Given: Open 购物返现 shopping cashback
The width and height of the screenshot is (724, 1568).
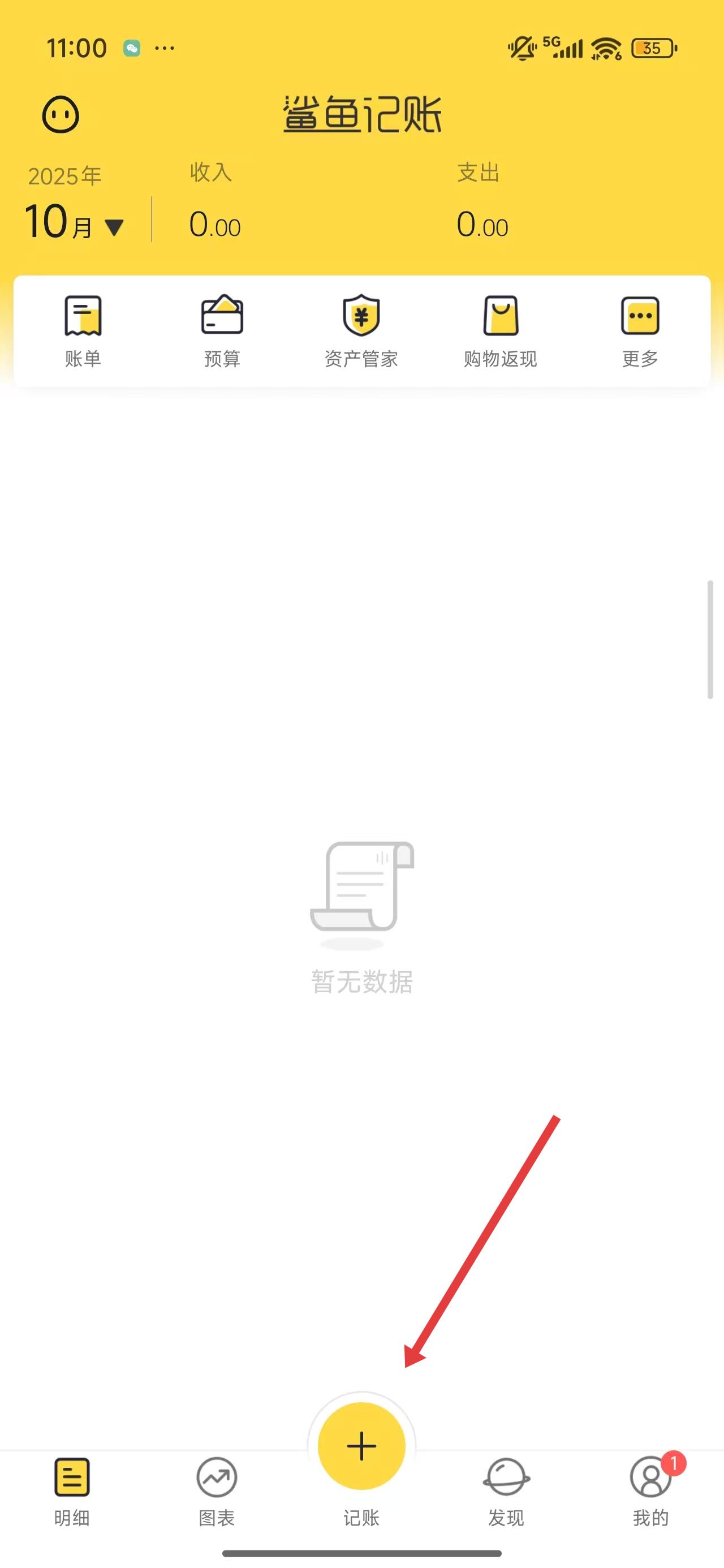Looking at the screenshot, I should pyautogui.click(x=501, y=331).
